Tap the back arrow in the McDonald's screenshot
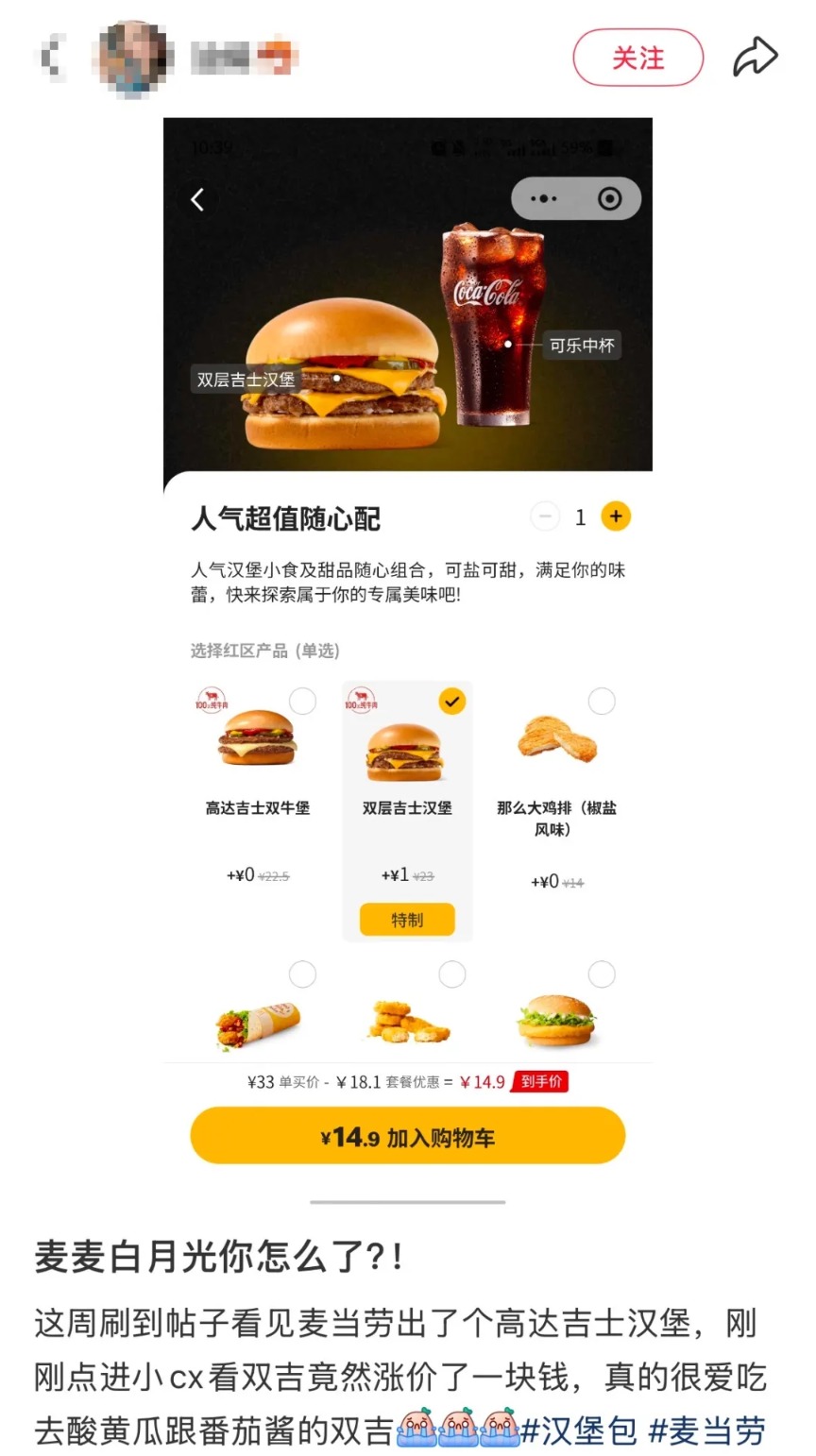The height and width of the screenshot is (1456, 816). pos(198,199)
